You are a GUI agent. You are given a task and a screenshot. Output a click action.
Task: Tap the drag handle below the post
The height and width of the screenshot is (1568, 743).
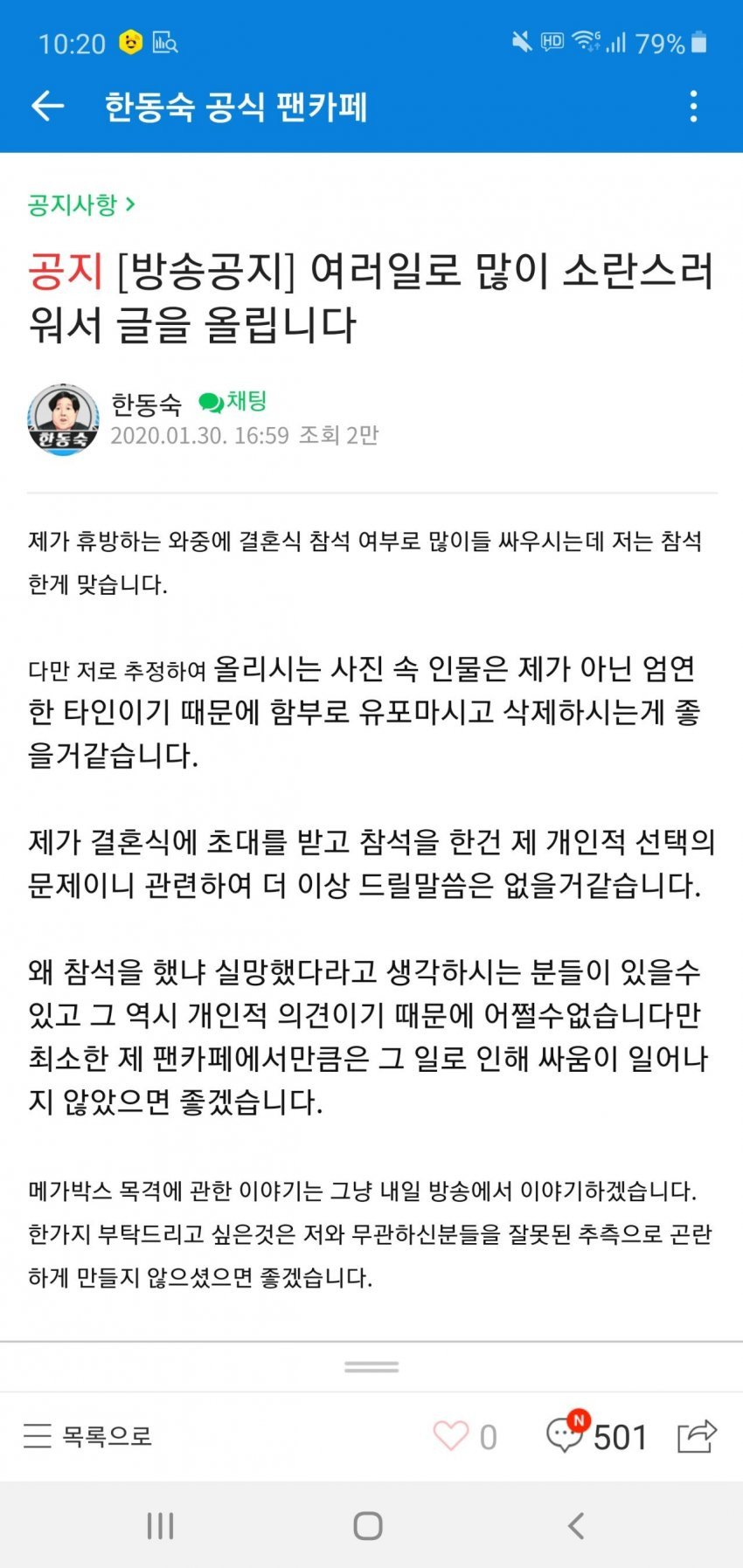click(371, 1367)
